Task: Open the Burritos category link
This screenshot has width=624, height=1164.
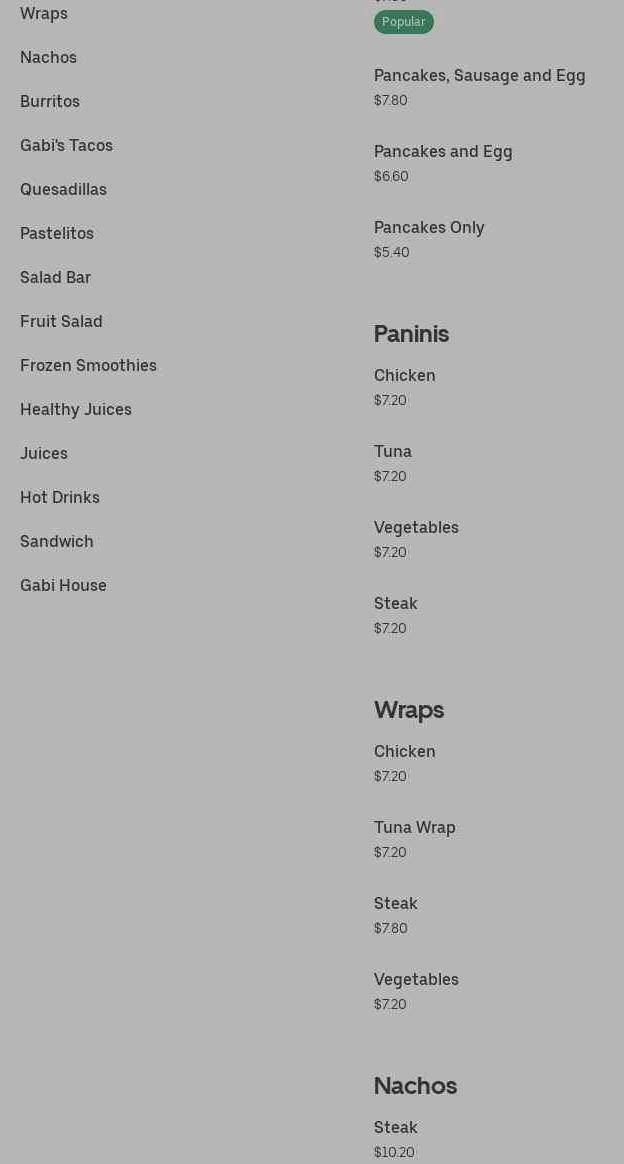Action: 50,101
